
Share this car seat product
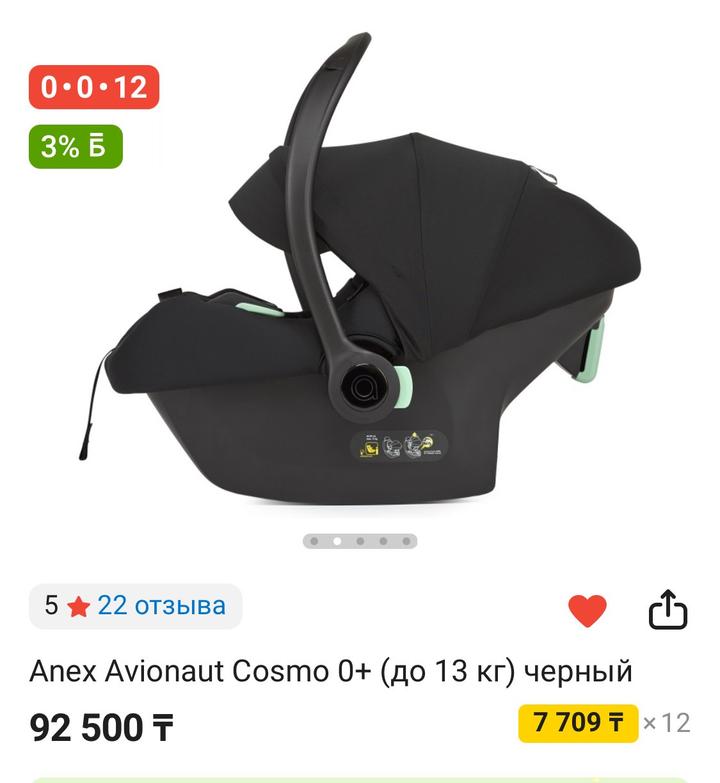tap(668, 609)
